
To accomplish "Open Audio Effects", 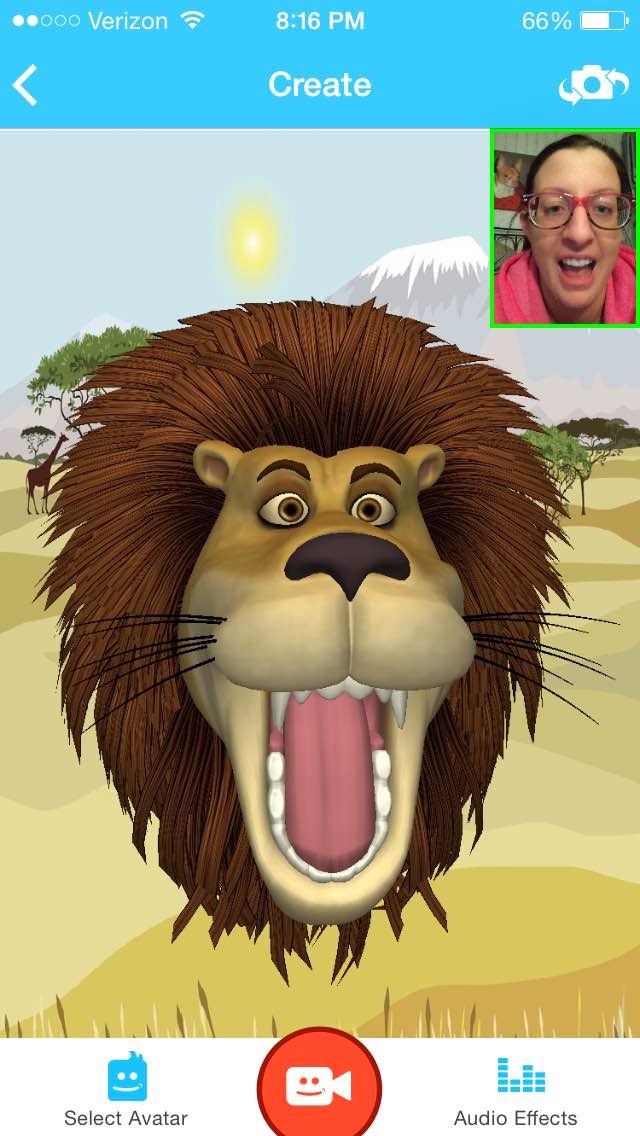I will (x=516, y=1093).
